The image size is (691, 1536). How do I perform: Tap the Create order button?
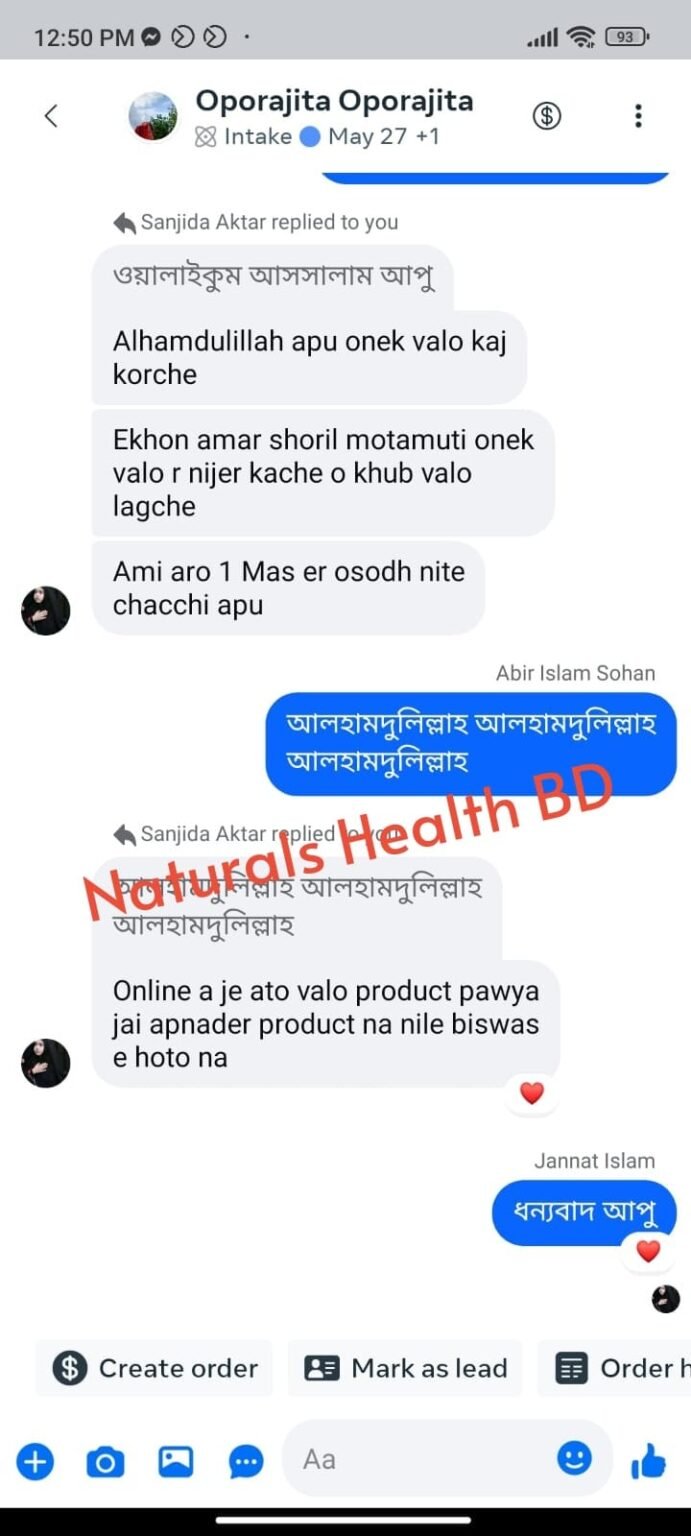155,1368
